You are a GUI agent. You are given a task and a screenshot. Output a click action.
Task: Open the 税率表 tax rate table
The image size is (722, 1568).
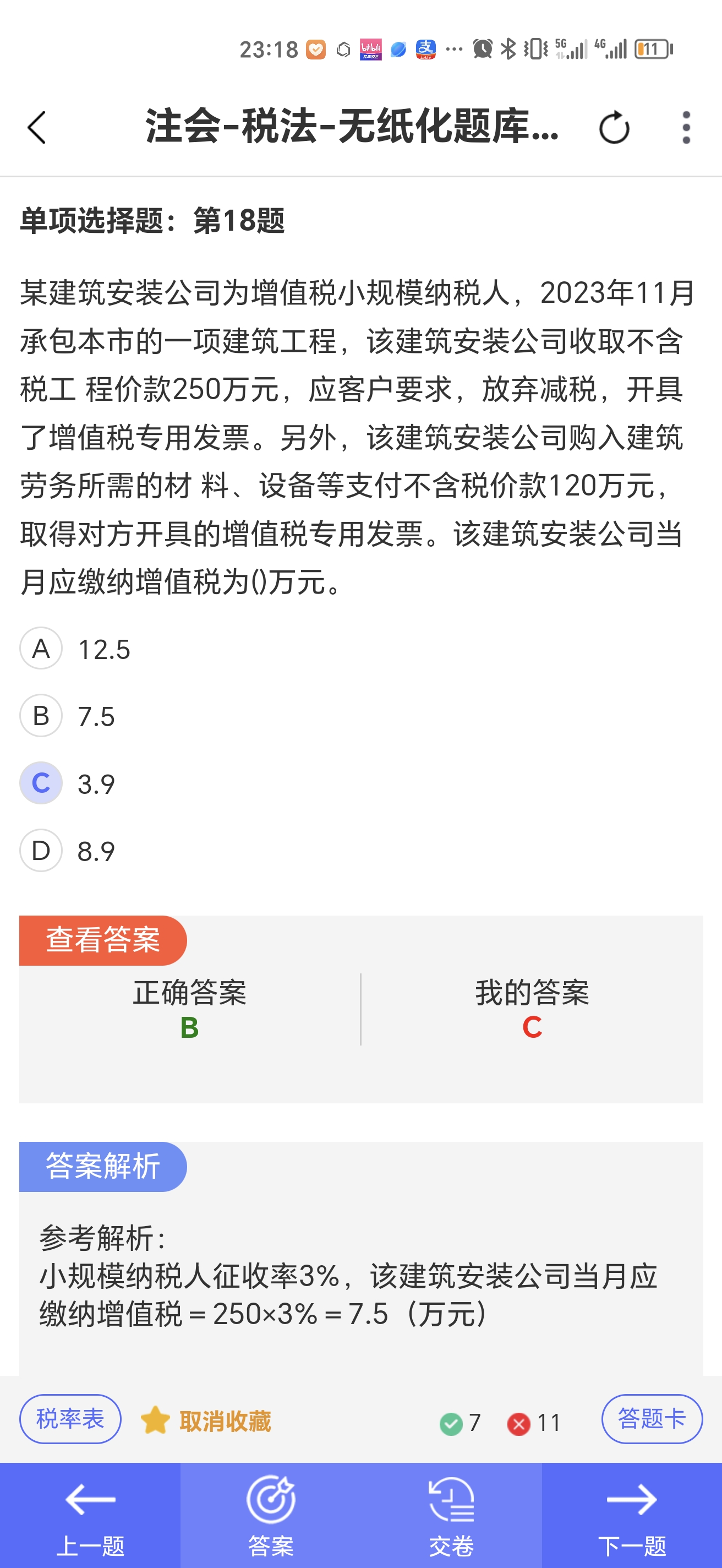click(70, 1419)
